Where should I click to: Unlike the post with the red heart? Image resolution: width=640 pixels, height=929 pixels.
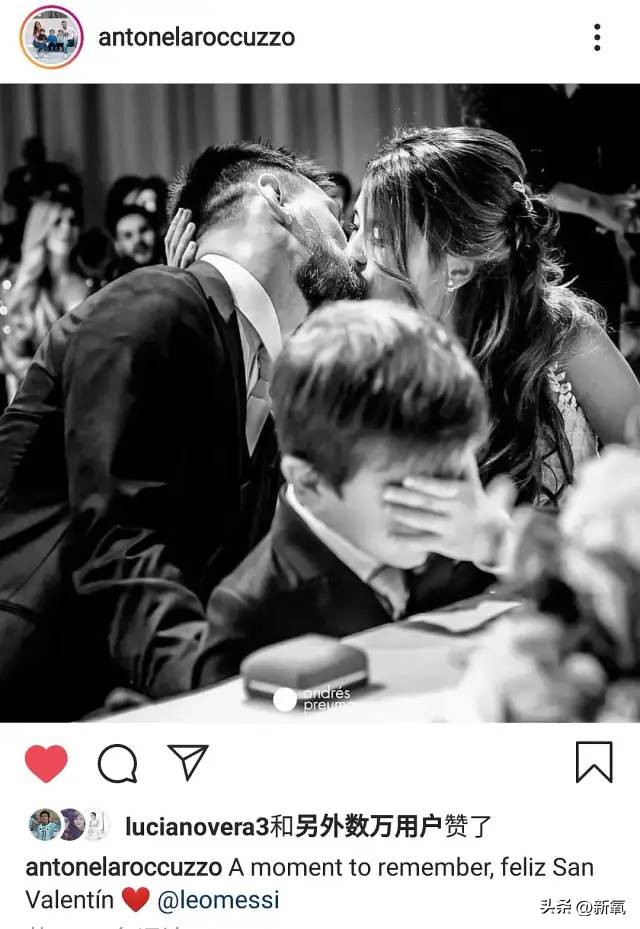click(46, 764)
